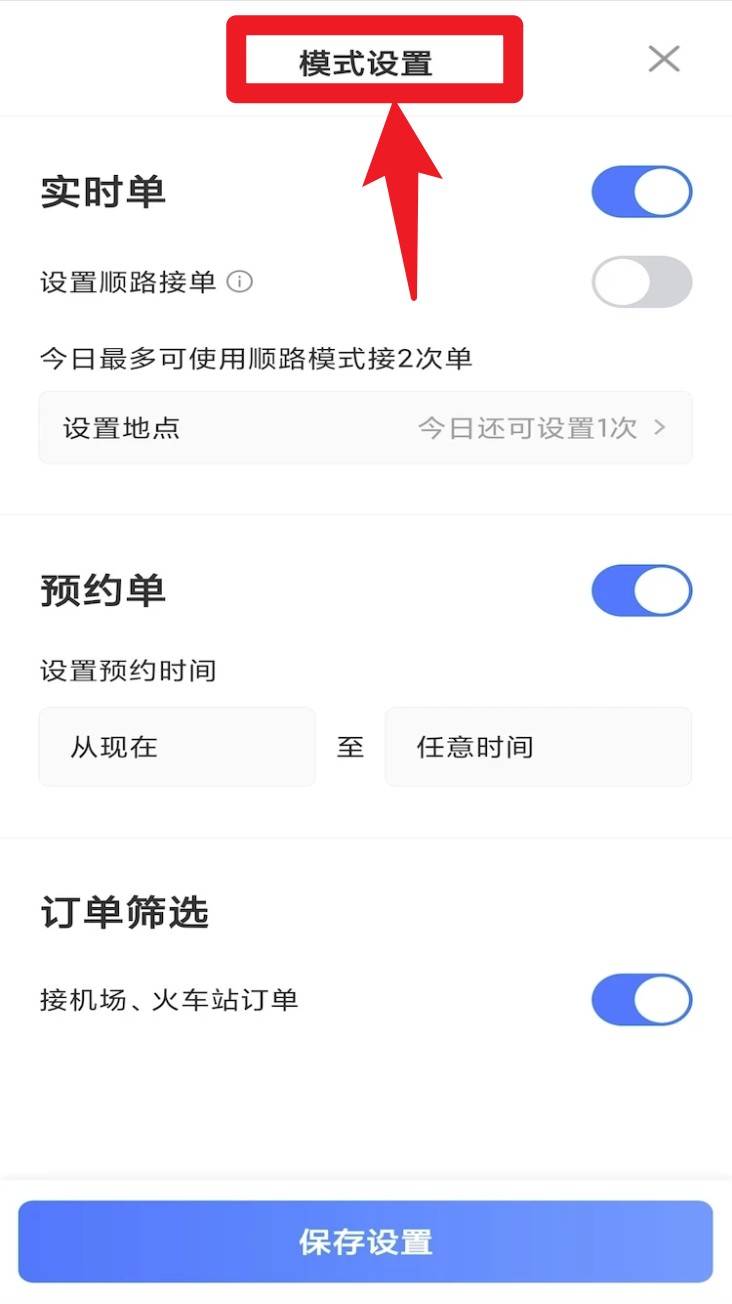This screenshot has height=1304, width=732.
Task: Turn off the 实时单 switch
Action: (x=641, y=192)
